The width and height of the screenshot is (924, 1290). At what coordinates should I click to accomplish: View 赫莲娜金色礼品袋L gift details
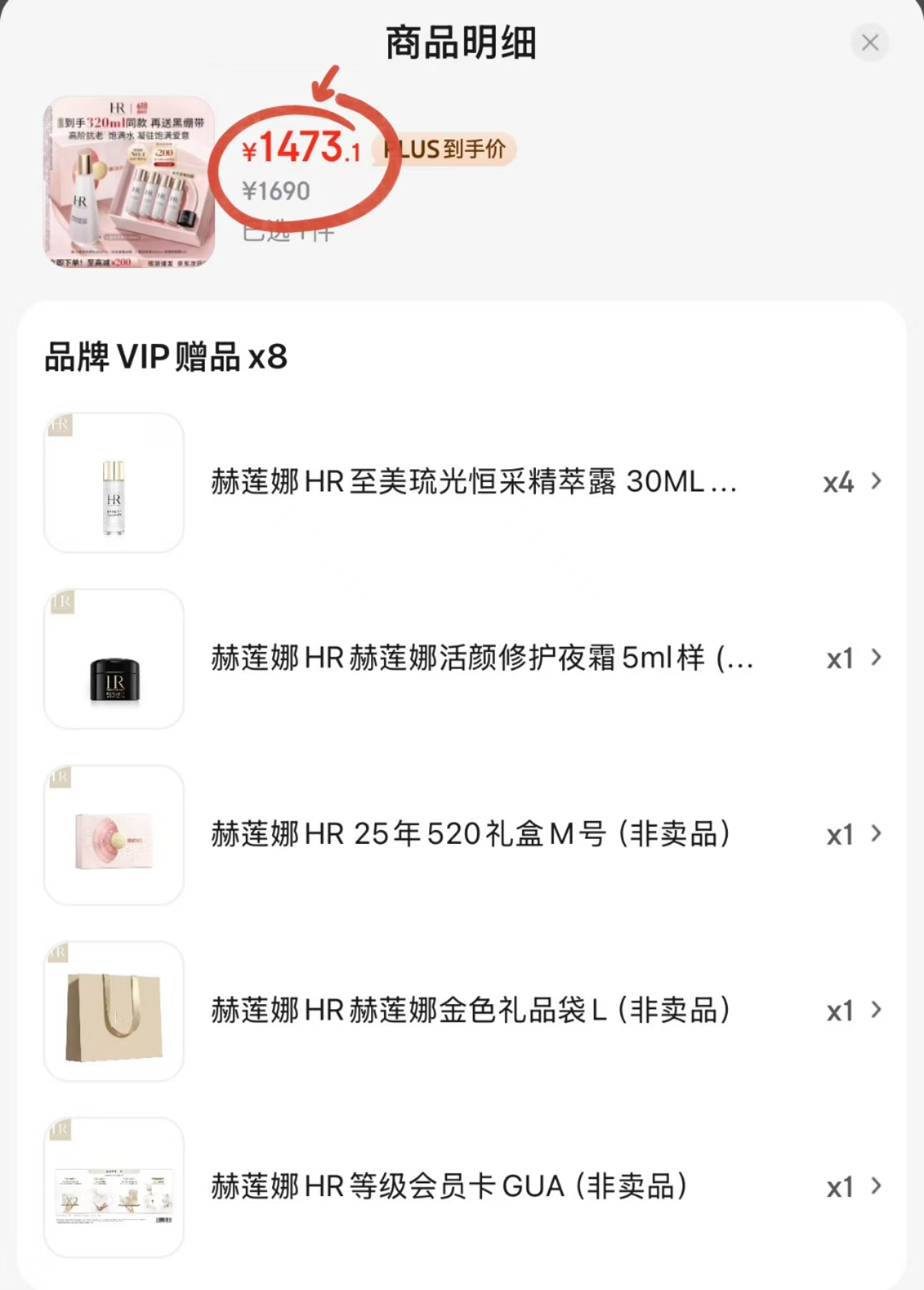(473, 1011)
